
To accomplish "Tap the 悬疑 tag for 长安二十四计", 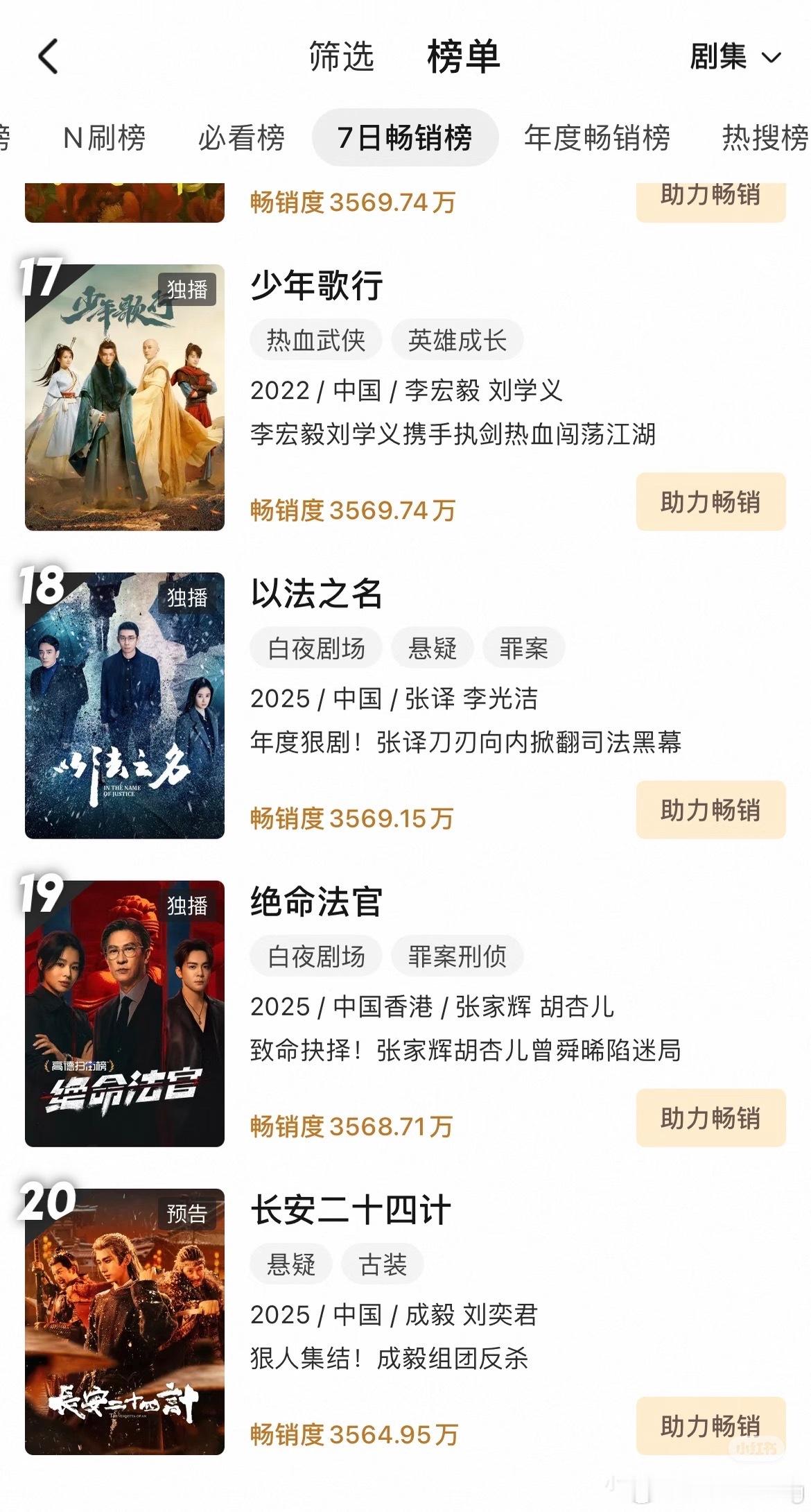I will 291,1264.
